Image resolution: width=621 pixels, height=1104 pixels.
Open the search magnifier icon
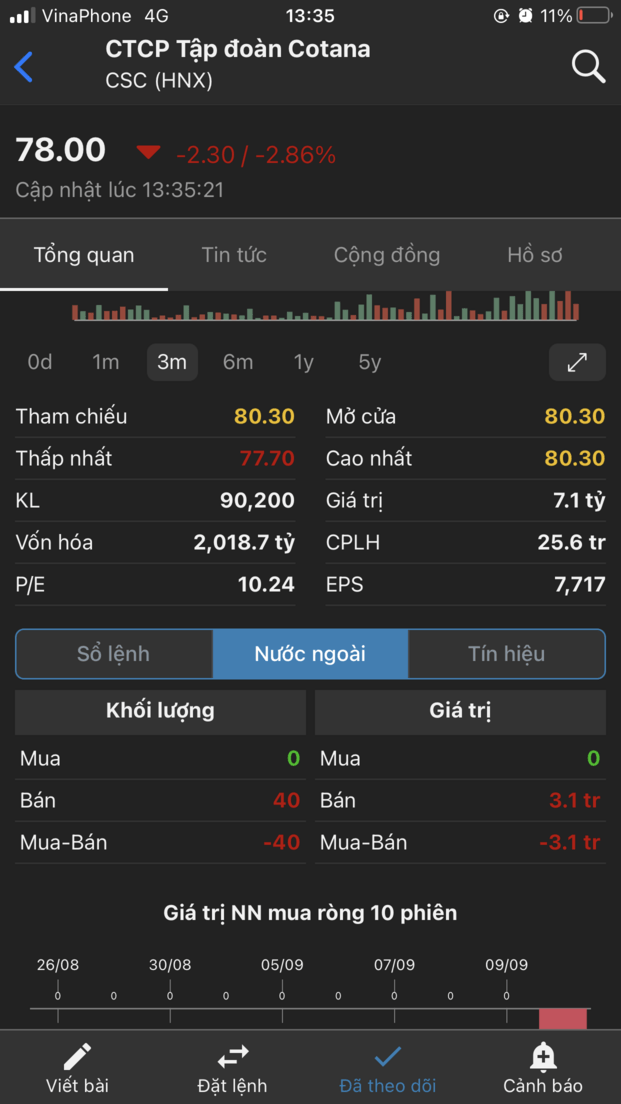click(588, 67)
